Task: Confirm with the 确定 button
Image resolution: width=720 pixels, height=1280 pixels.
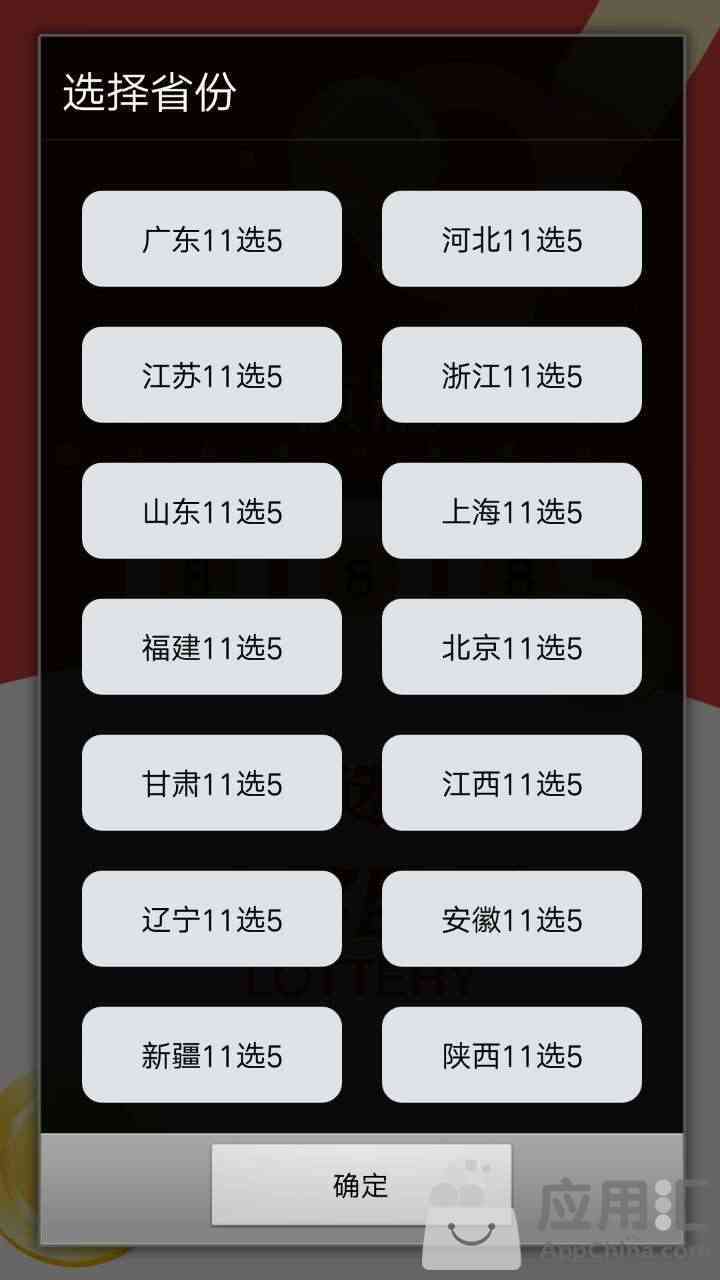Action: point(361,1185)
